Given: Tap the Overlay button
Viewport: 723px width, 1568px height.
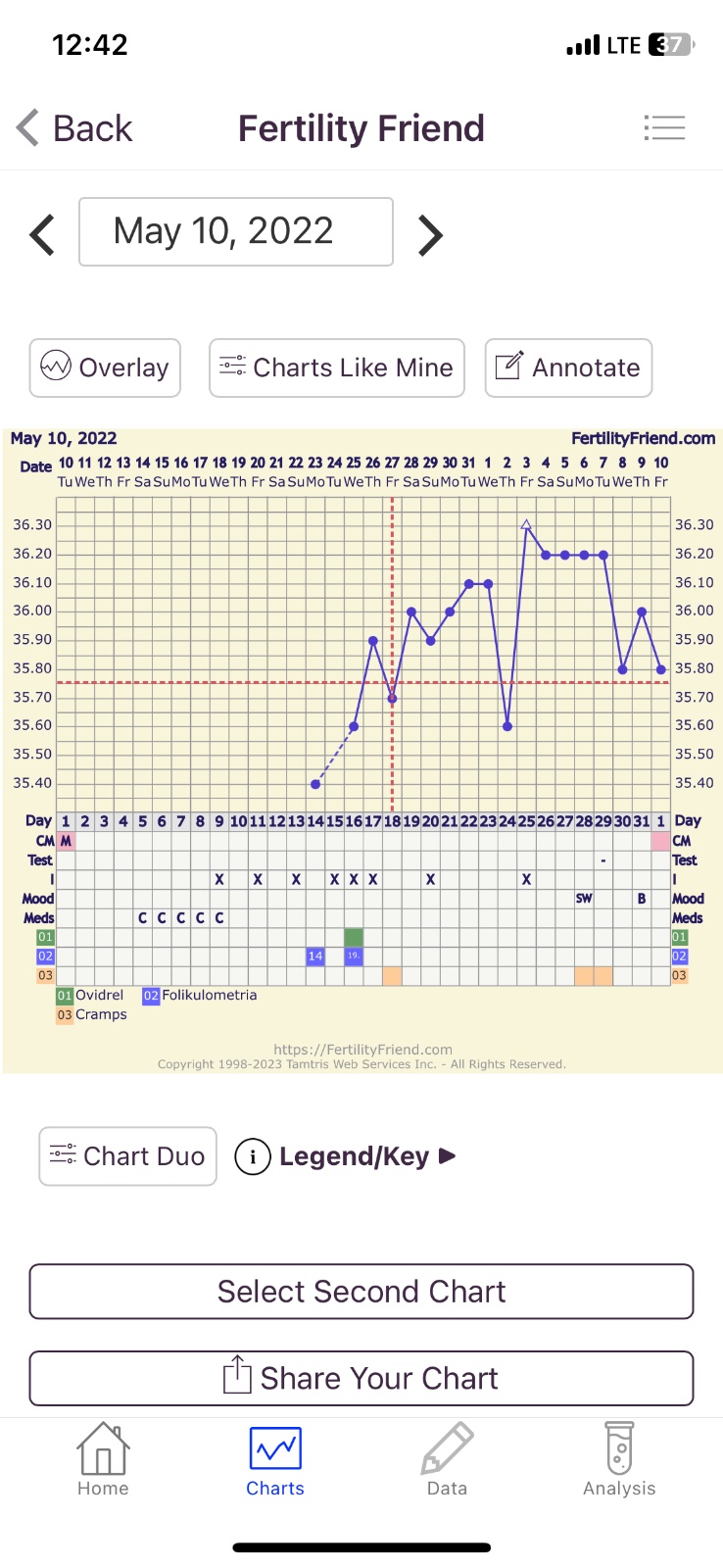Looking at the screenshot, I should pyautogui.click(x=105, y=367).
